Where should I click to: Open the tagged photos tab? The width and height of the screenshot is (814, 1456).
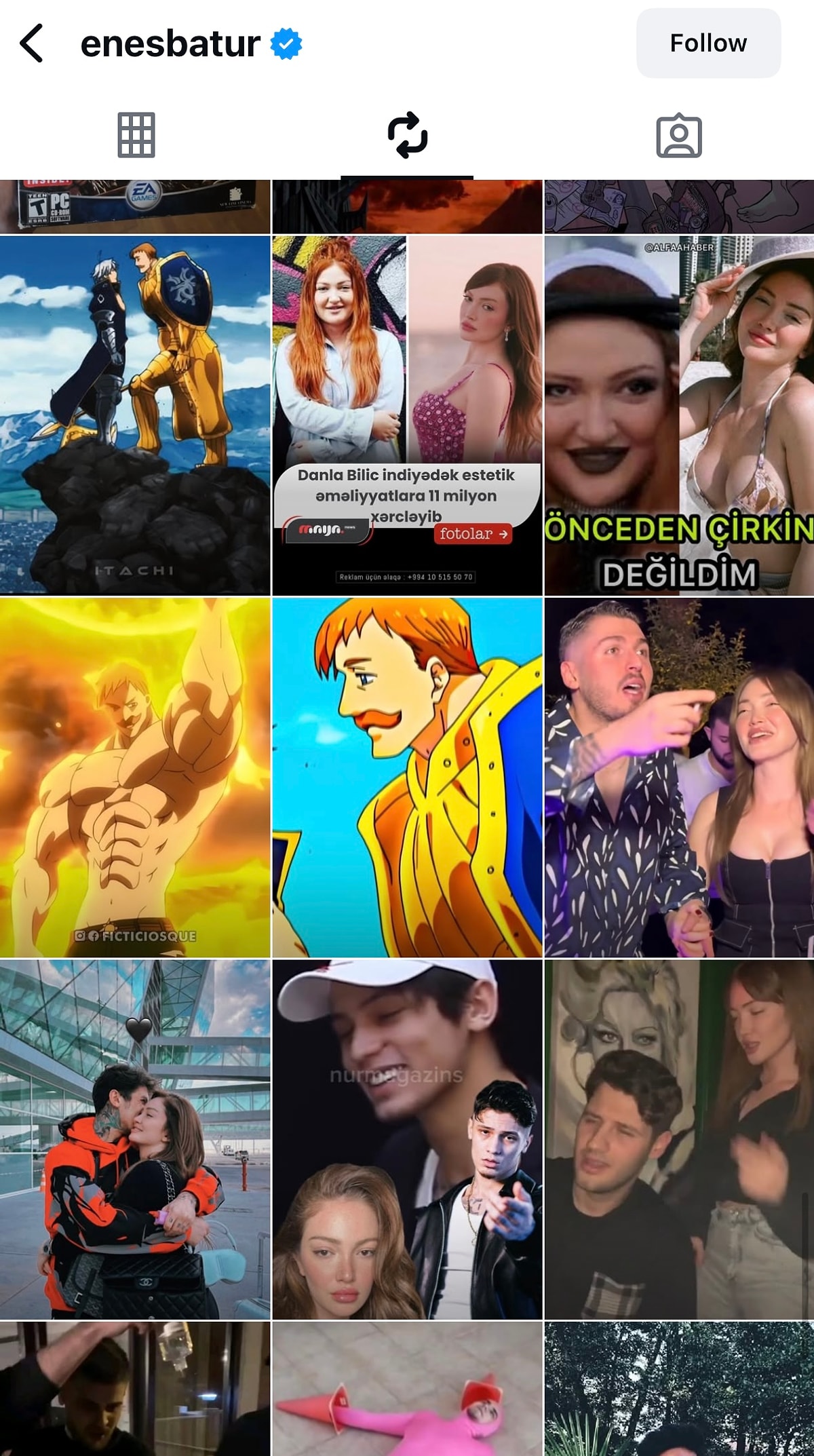click(678, 135)
